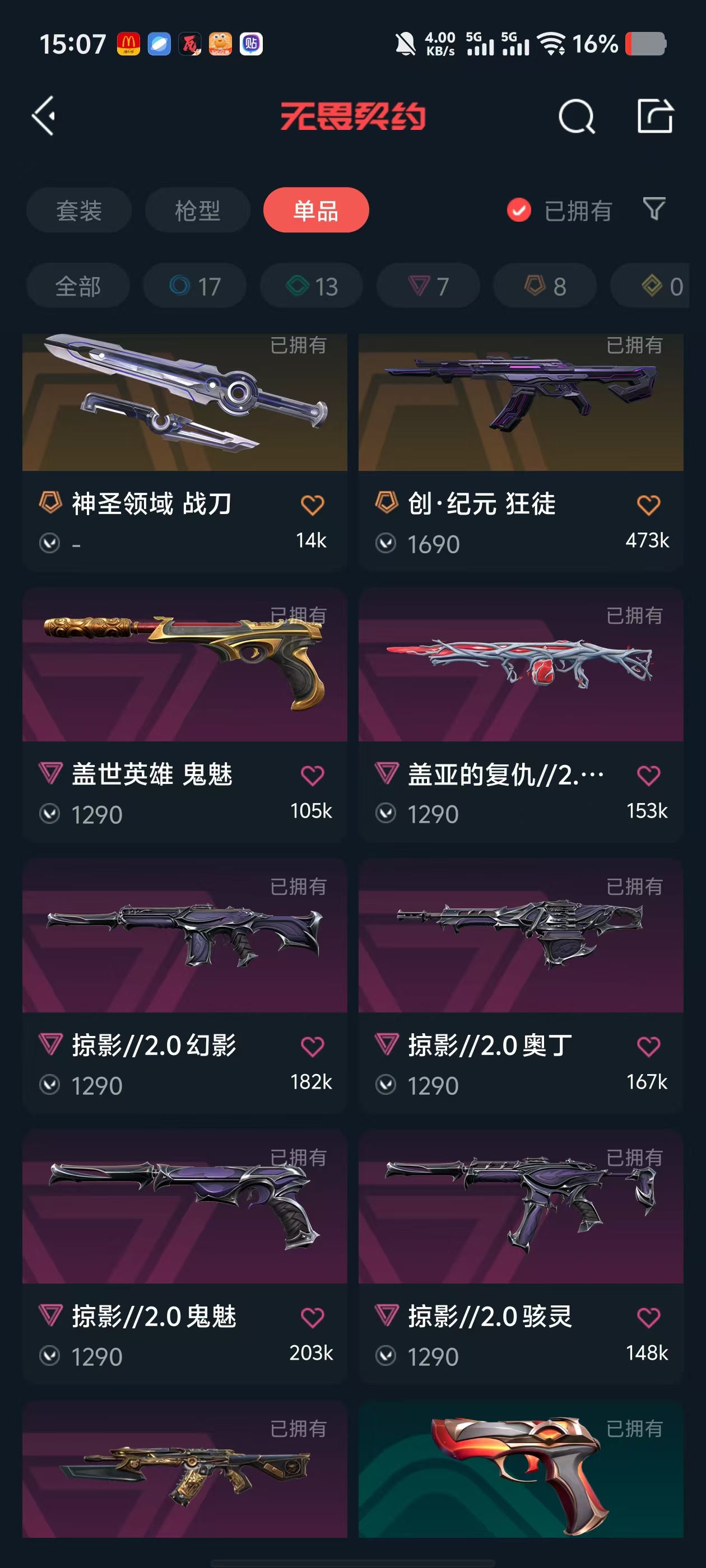The width and height of the screenshot is (706, 1568).
Task: Go back using the top-left arrow
Action: tap(44, 115)
